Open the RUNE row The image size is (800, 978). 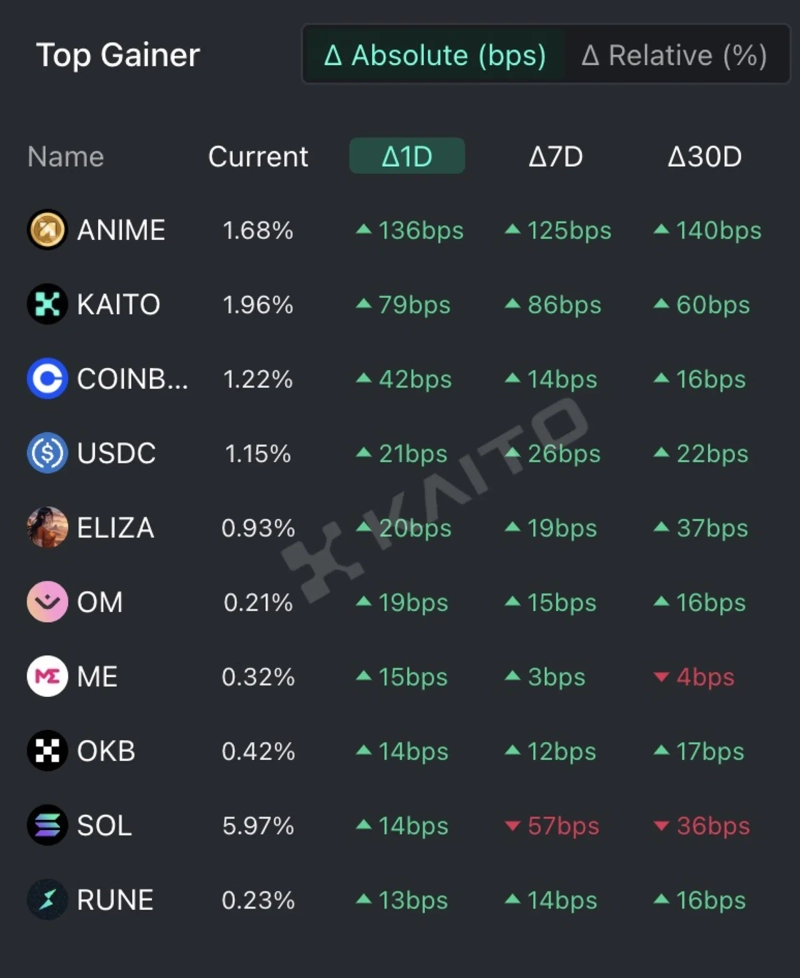[x=115, y=900]
